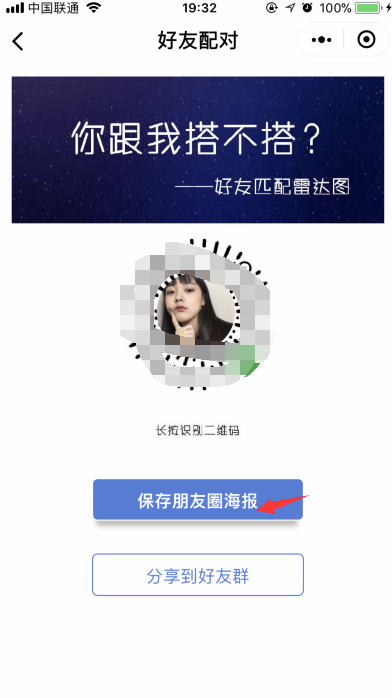Go back with the top-left arrow
The height and width of the screenshot is (698, 392).
[x=18, y=41]
